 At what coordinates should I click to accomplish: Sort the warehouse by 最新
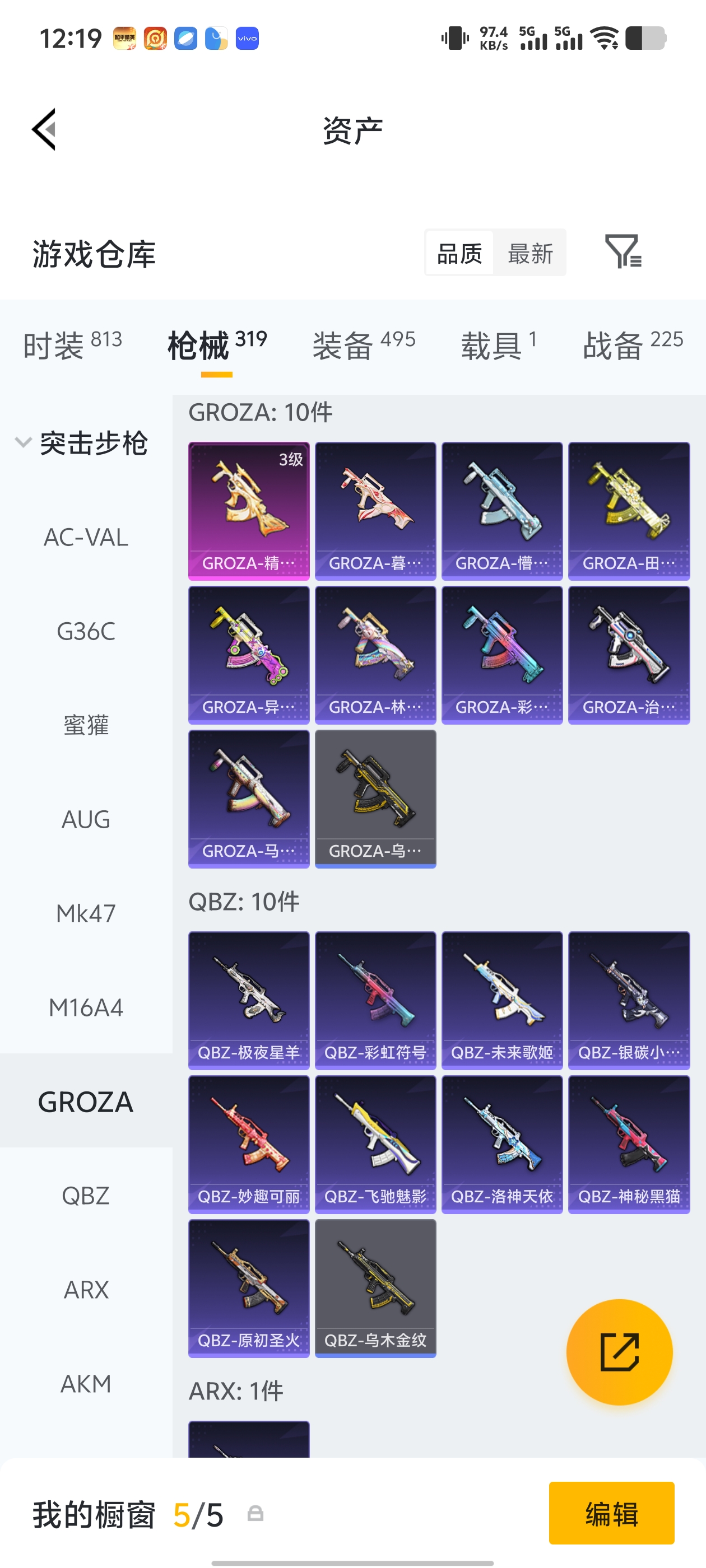pyautogui.click(x=530, y=253)
